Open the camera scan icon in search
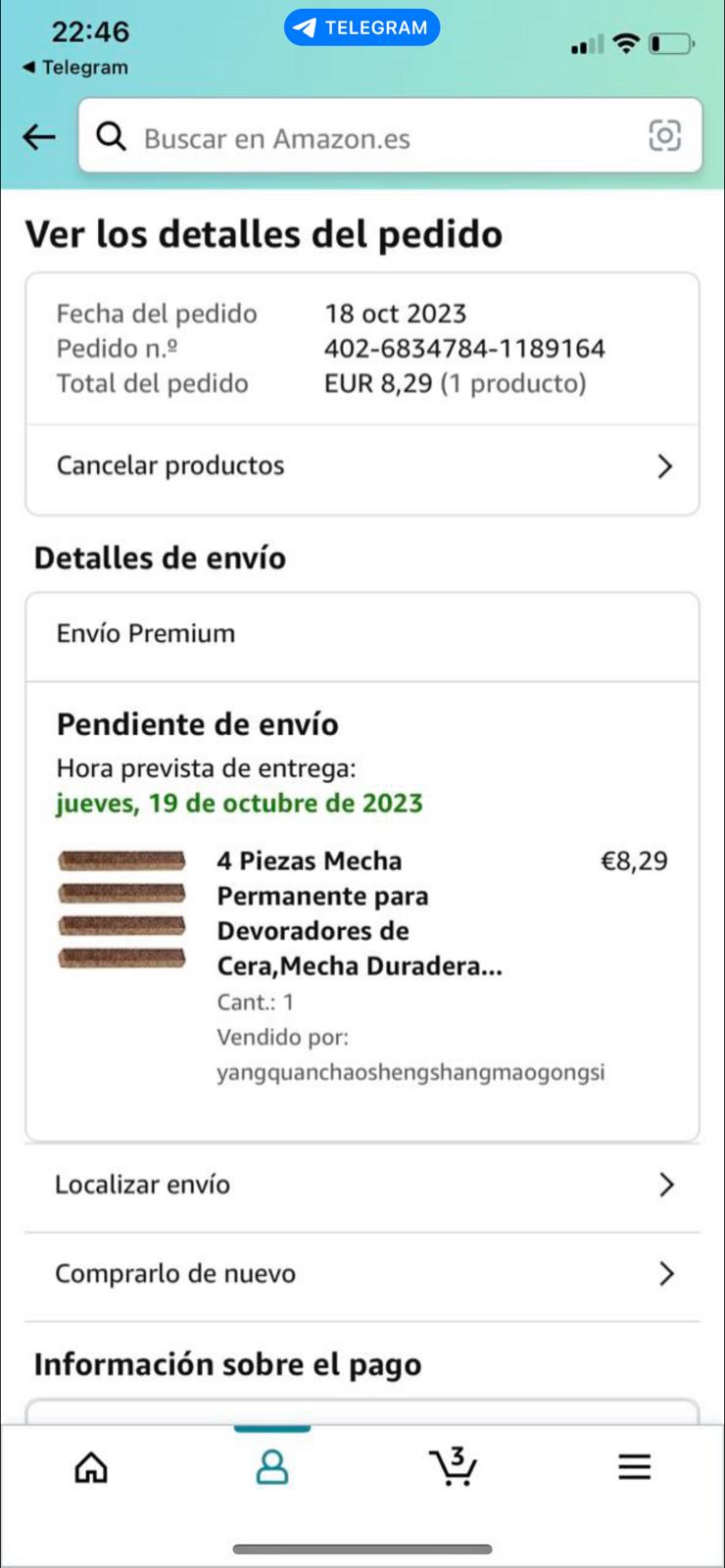Image resolution: width=725 pixels, height=1568 pixels. 664,136
